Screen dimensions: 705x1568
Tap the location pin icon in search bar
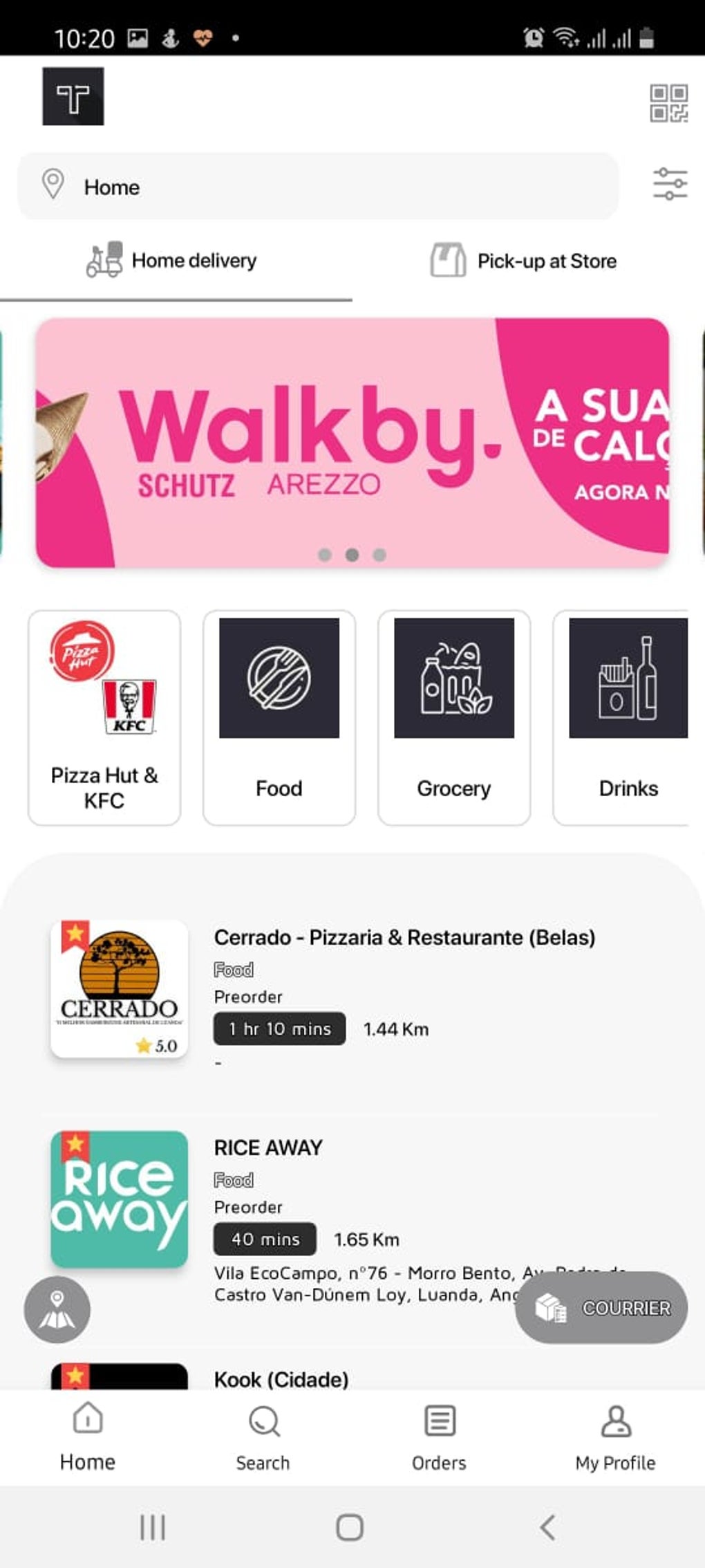(53, 185)
